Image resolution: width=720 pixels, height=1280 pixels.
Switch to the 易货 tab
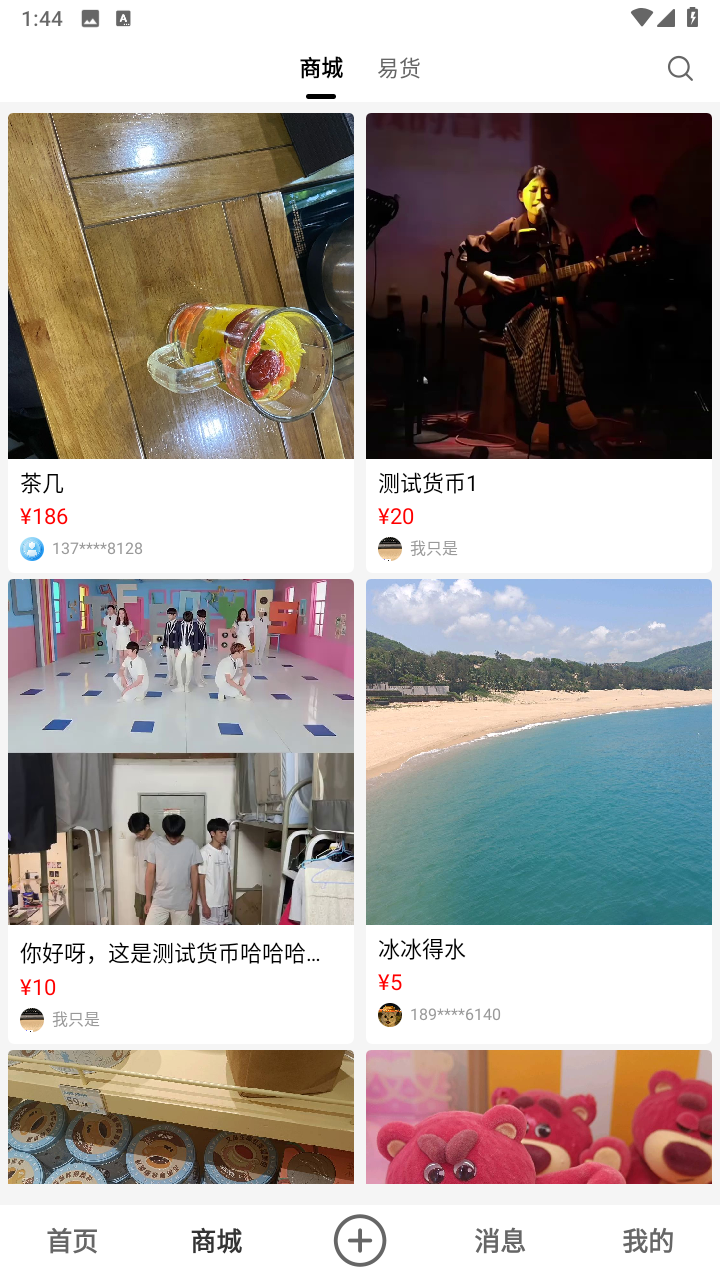(x=399, y=68)
